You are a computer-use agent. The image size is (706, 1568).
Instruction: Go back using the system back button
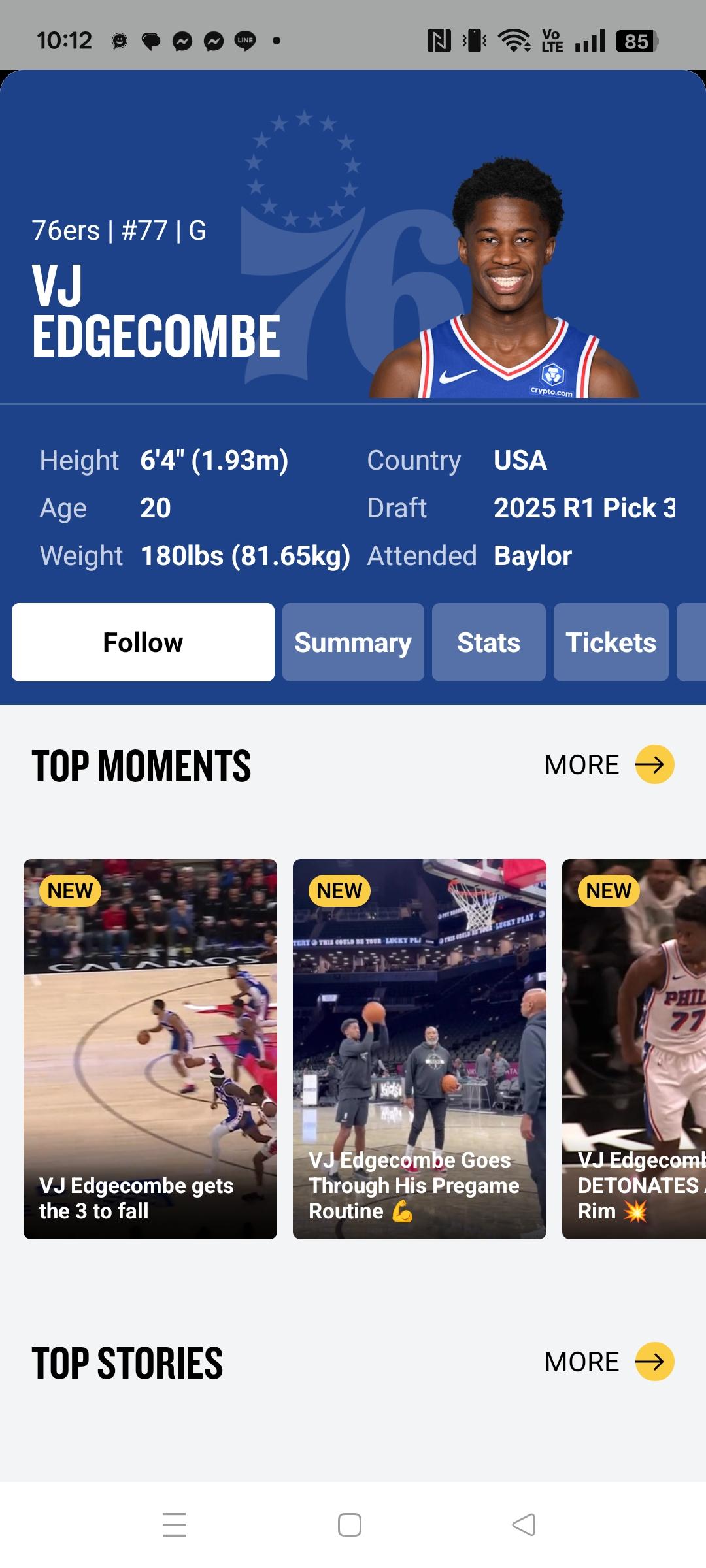click(x=524, y=1525)
